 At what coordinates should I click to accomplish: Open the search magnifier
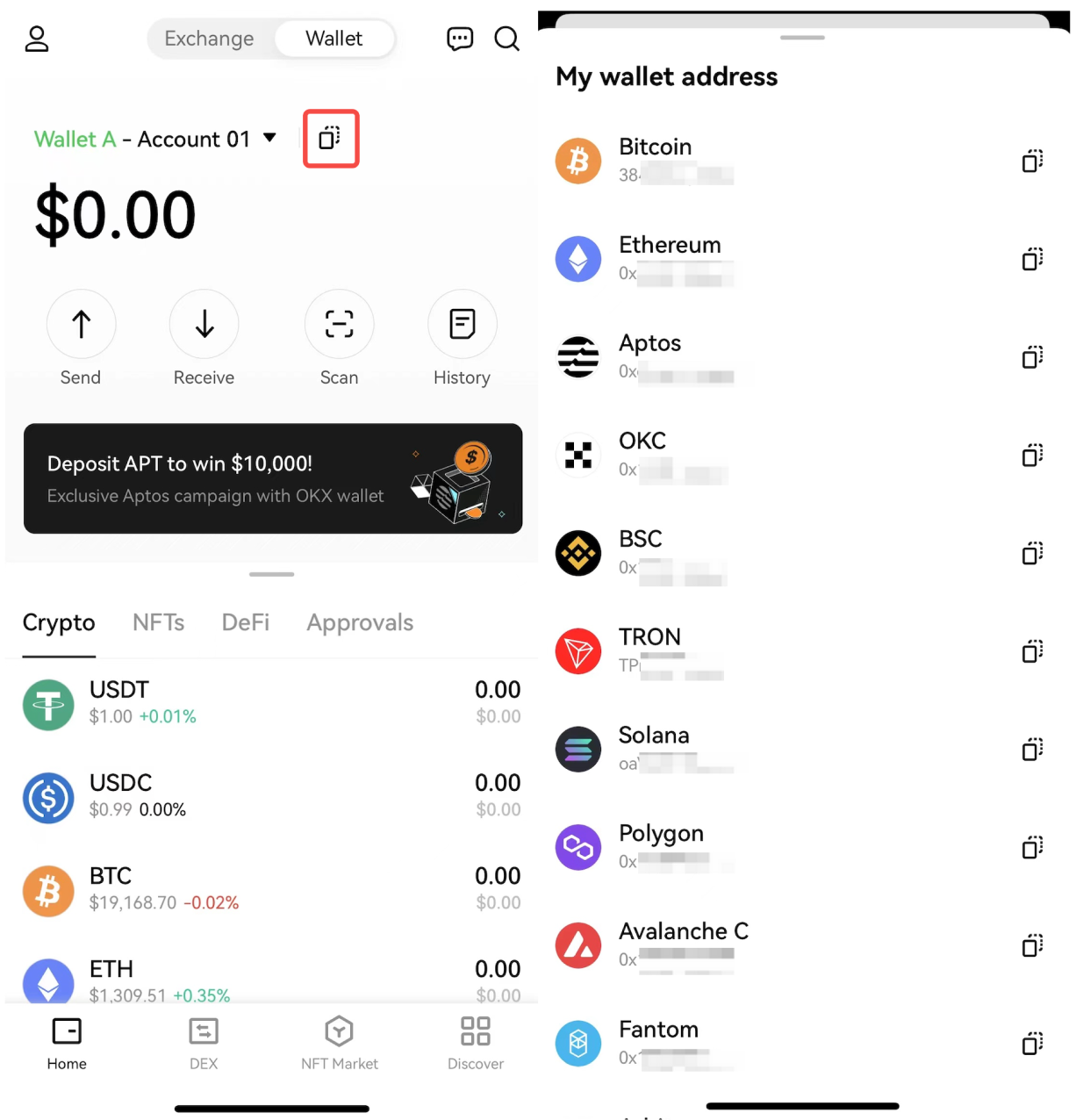[x=506, y=39]
